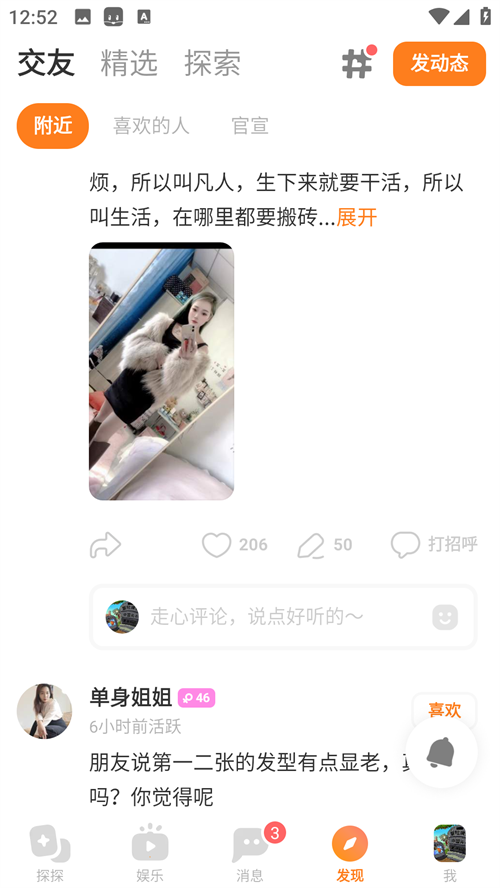Open the floating notification bell
Image resolution: width=500 pixels, height=888 pixels.
442,752
